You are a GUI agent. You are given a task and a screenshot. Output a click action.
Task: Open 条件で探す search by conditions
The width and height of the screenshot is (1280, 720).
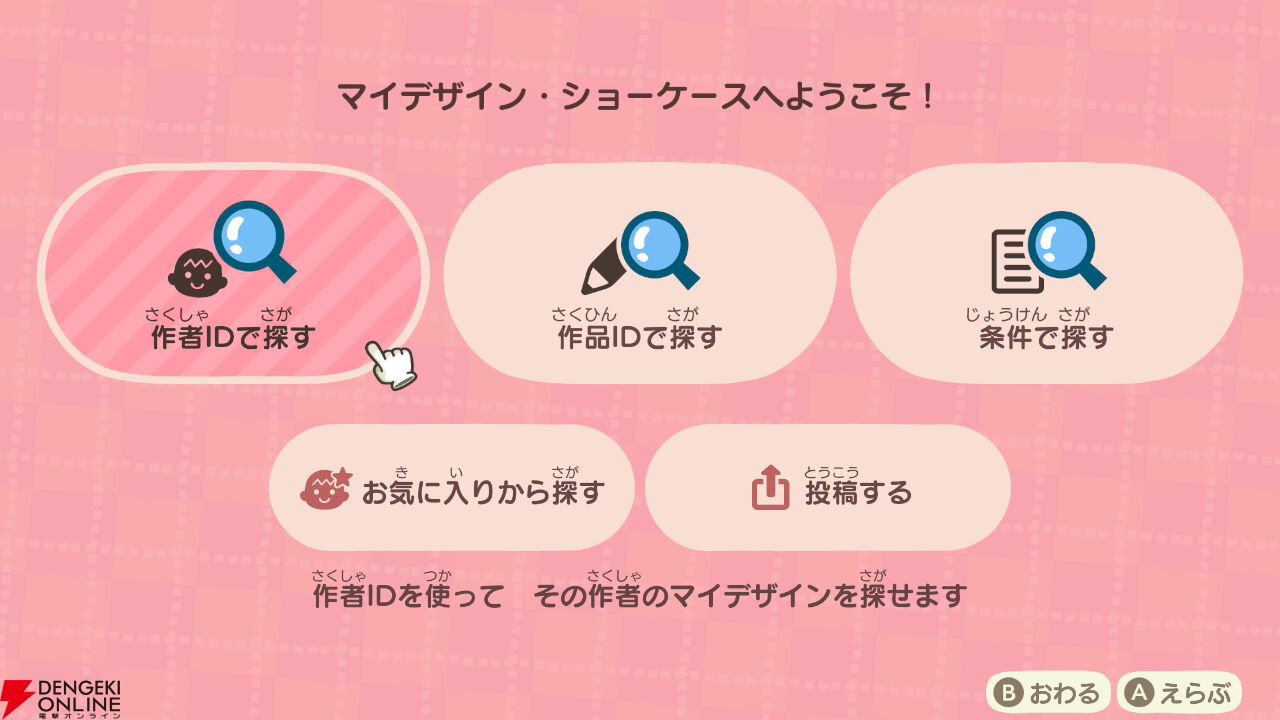click(1046, 273)
